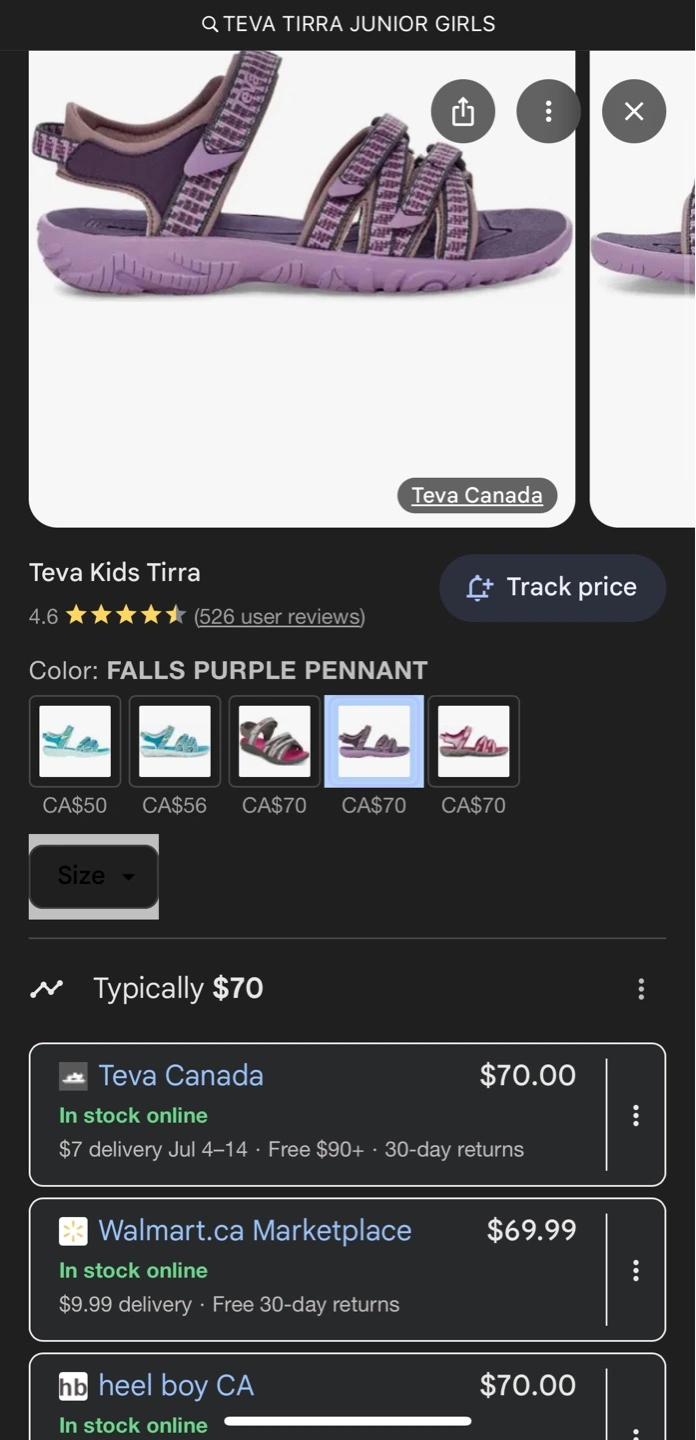The height and width of the screenshot is (1440, 696).
Task: Tap the search bar showing TEVA TIRRA JUNIOR GIRLS
Action: [x=348, y=24]
